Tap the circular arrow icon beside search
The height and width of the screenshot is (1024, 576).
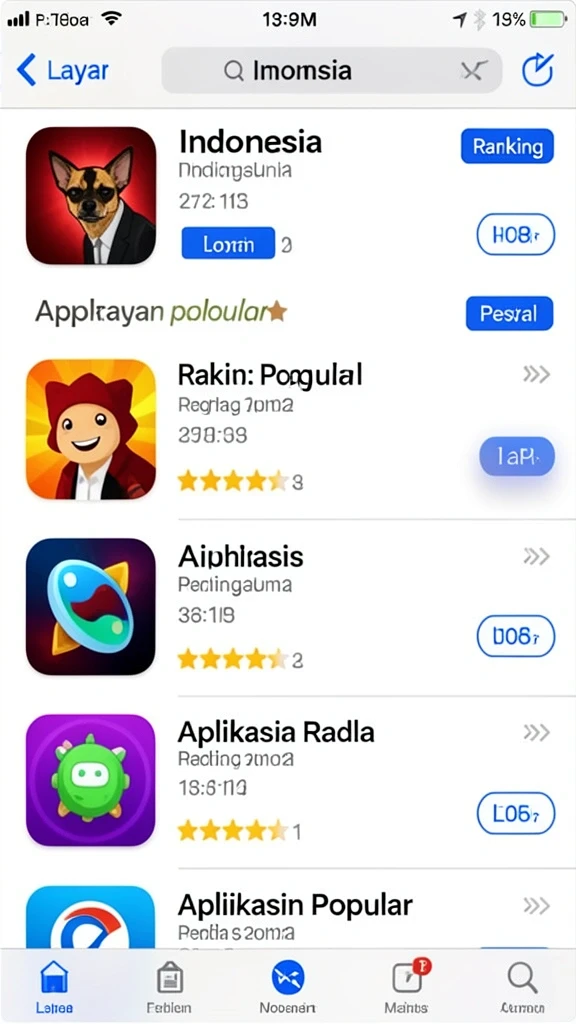click(x=537, y=69)
